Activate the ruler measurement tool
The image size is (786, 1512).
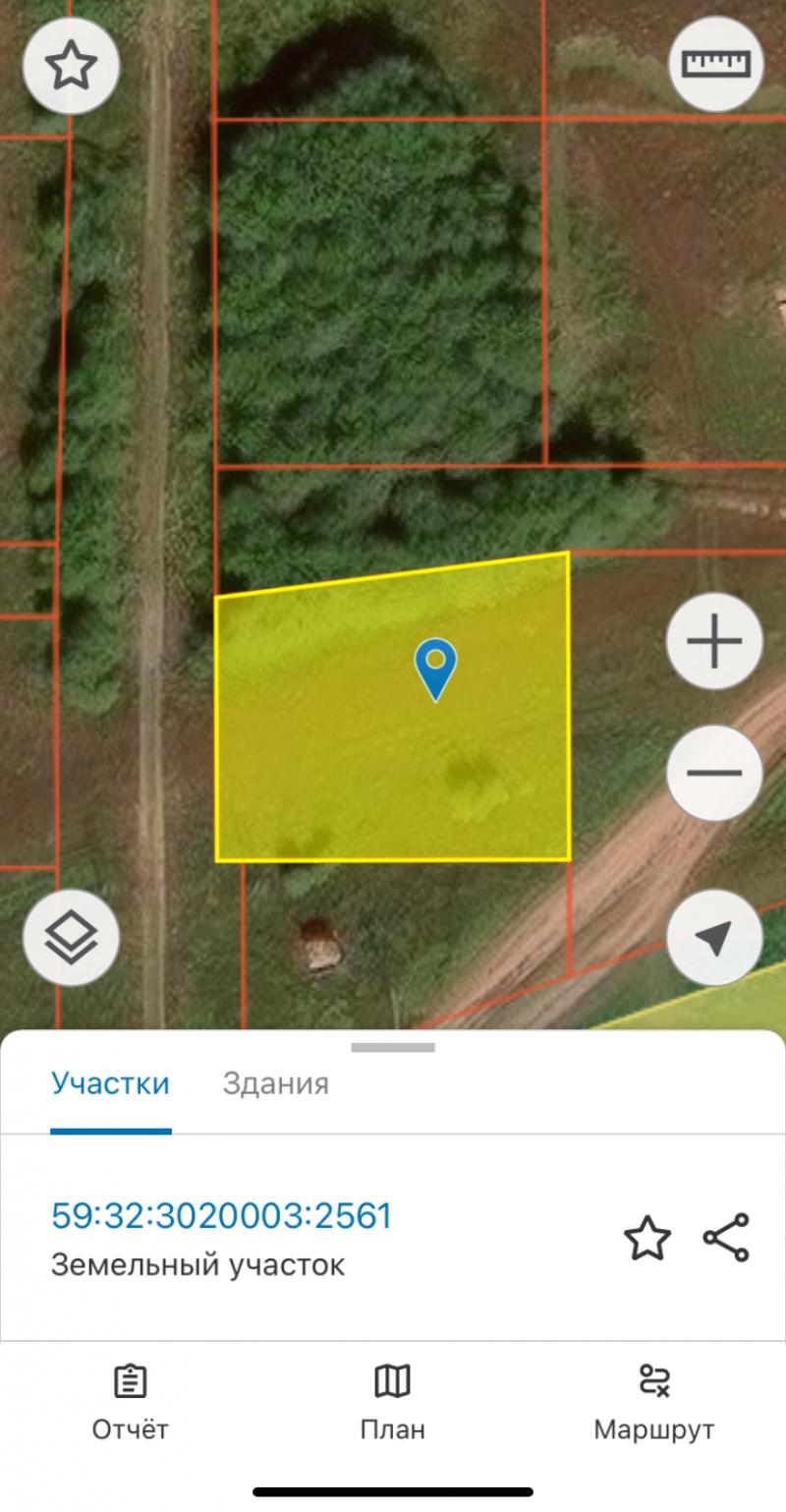(715, 66)
